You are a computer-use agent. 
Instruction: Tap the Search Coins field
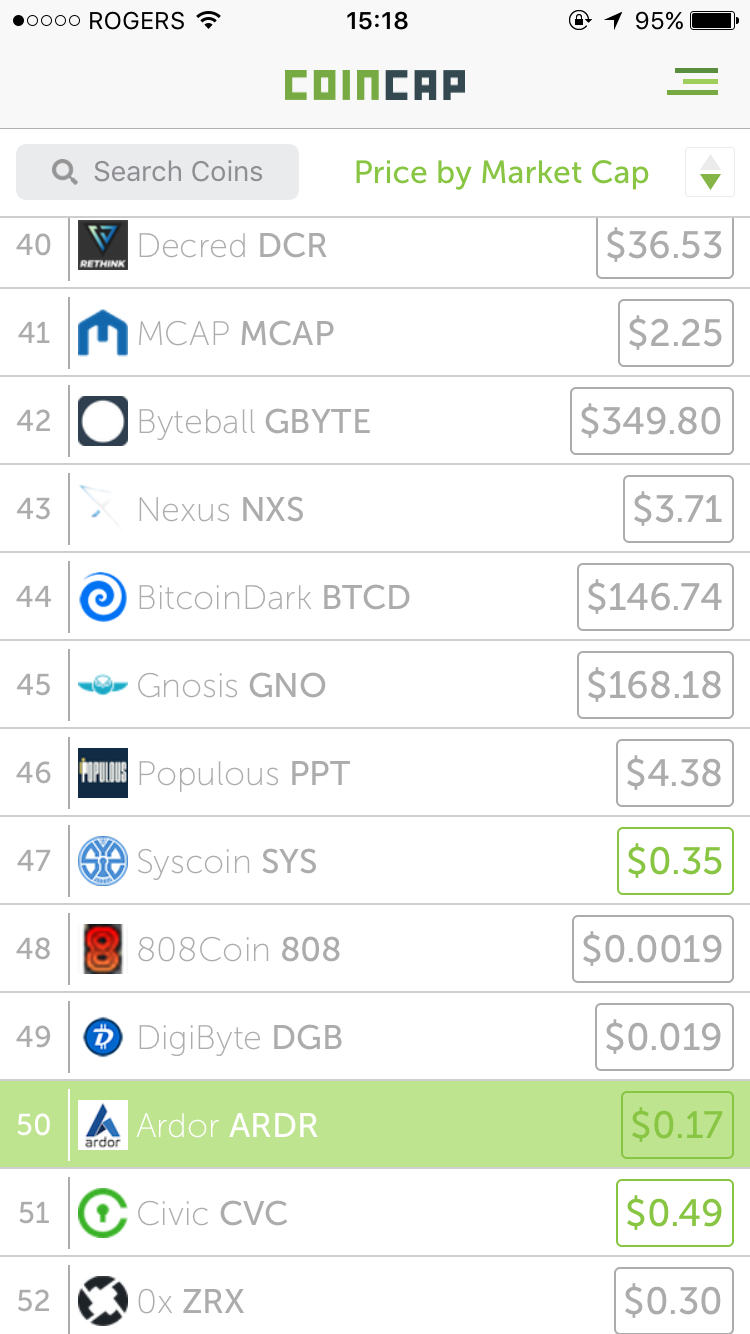[x=157, y=172]
